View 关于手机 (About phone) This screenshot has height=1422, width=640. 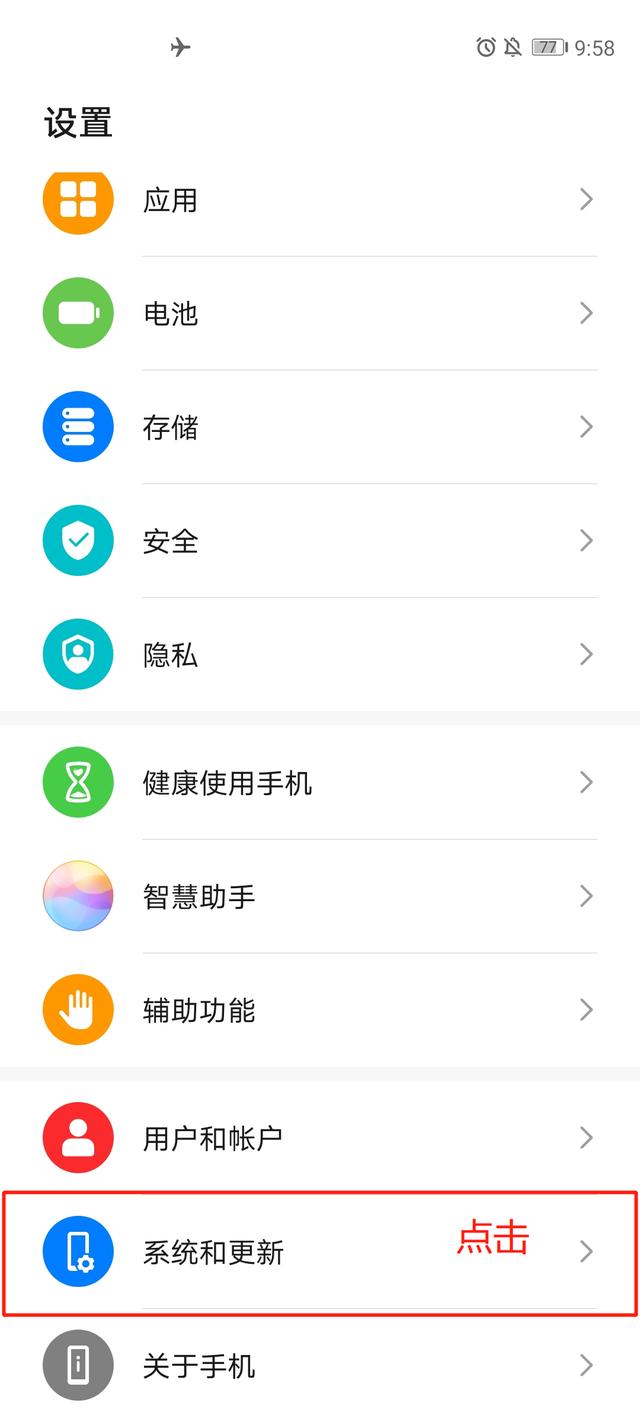point(320,1365)
